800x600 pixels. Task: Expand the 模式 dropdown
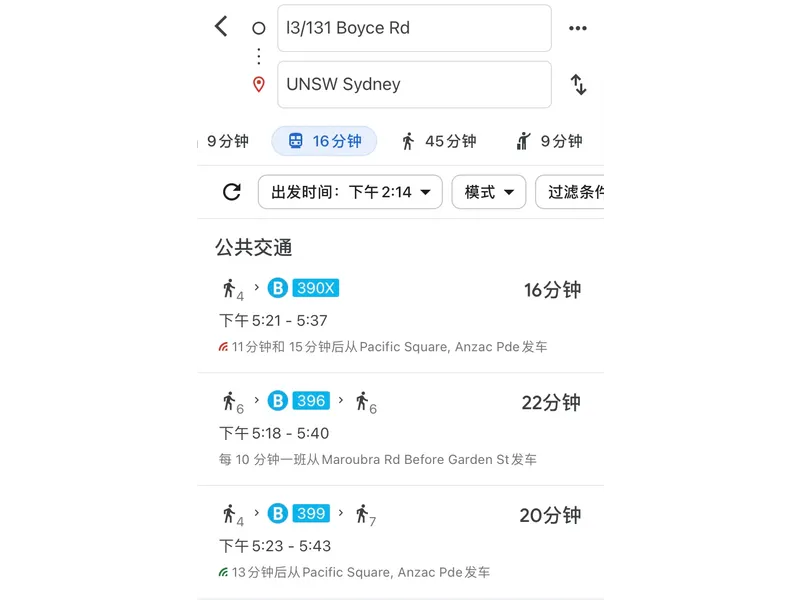coord(488,192)
